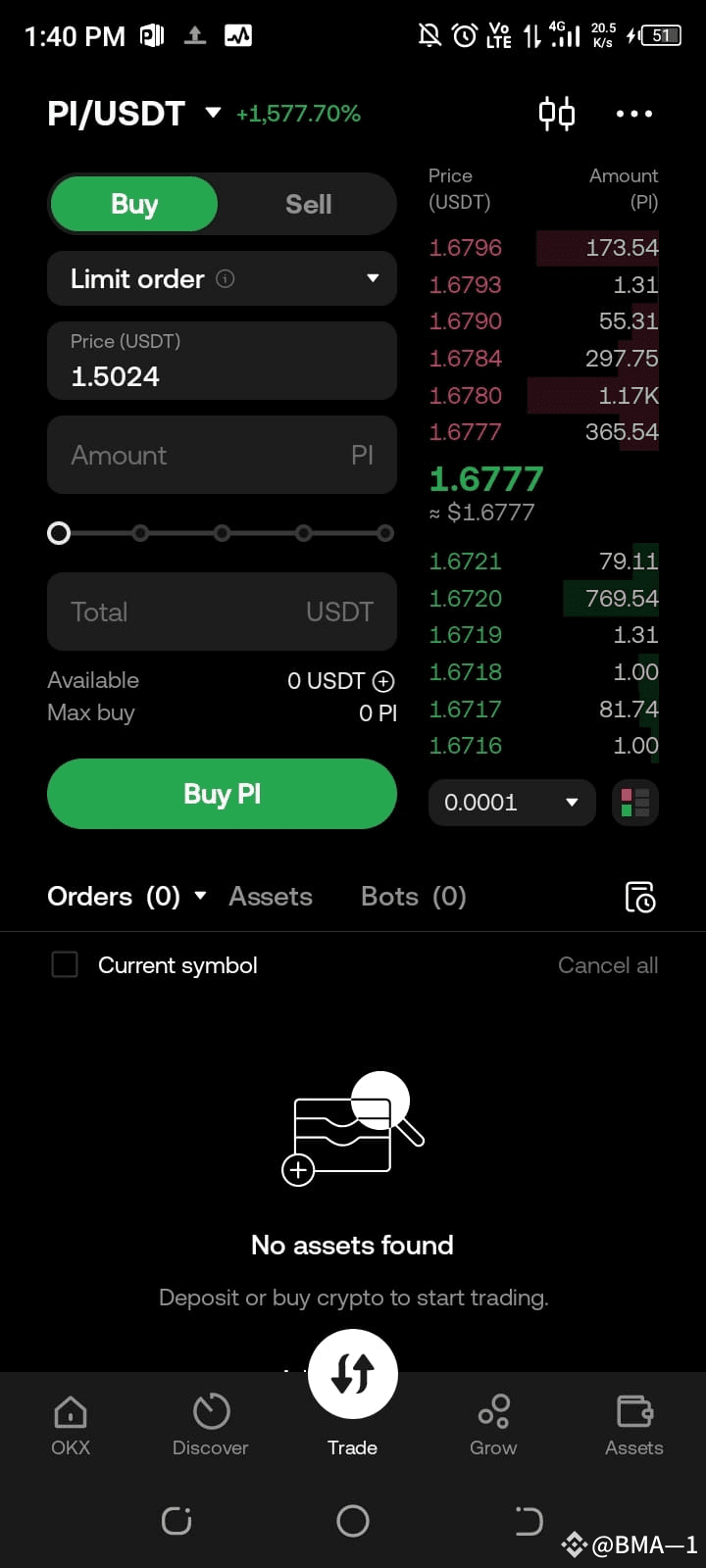Open the order history icon
706x1568 pixels.
[x=639, y=897]
